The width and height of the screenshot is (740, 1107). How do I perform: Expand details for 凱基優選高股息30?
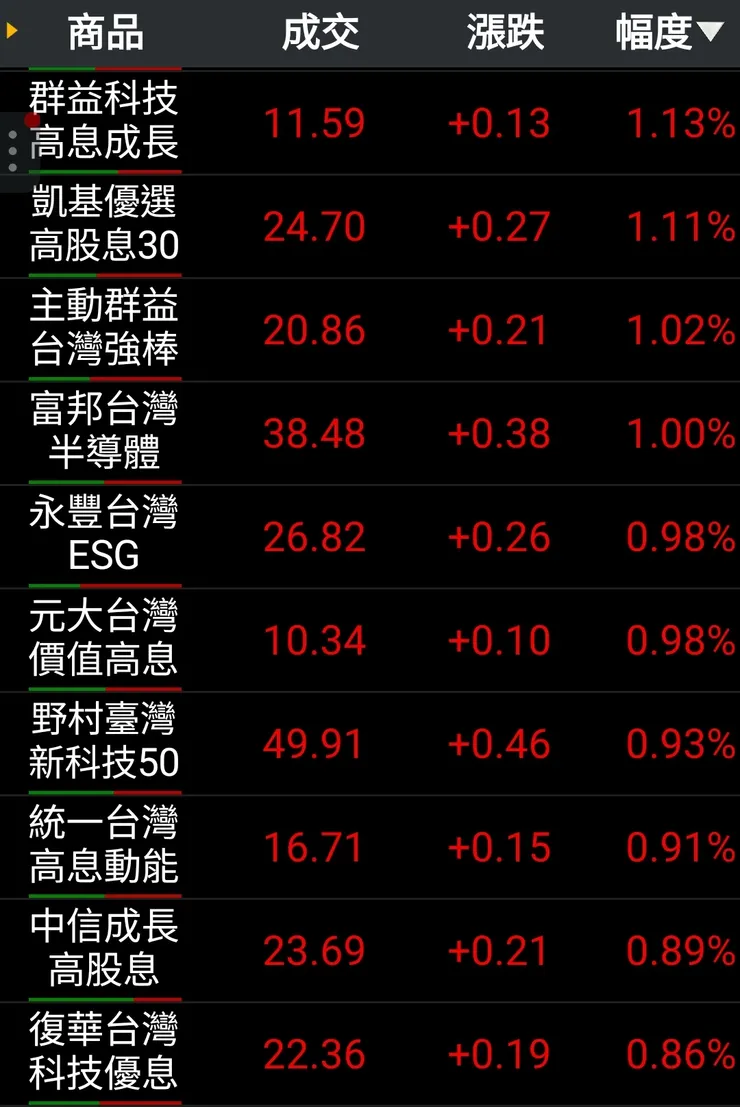pyautogui.click(x=103, y=227)
